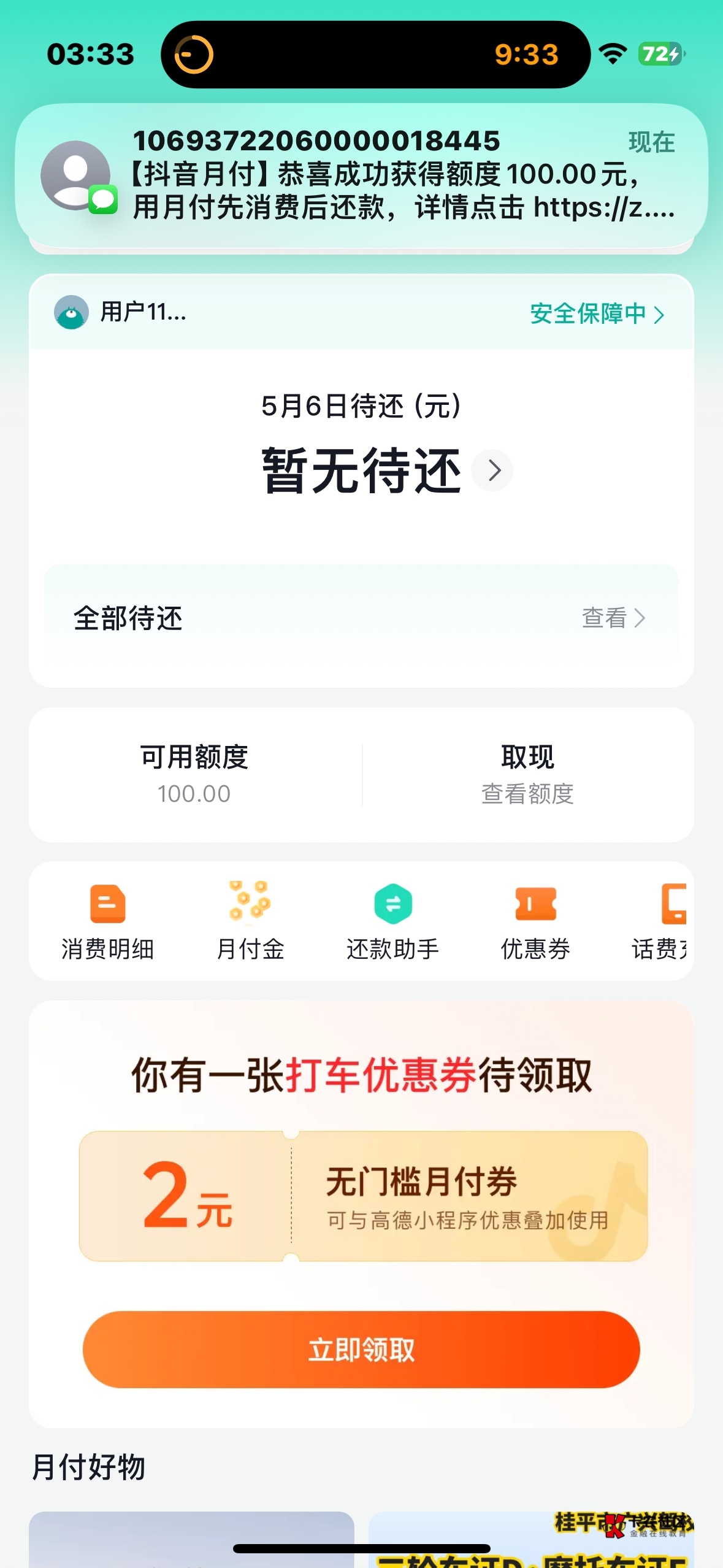Open 安全保障中 security details
The height and width of the screenshot is (1568, 723).
(x=597, y=313)
